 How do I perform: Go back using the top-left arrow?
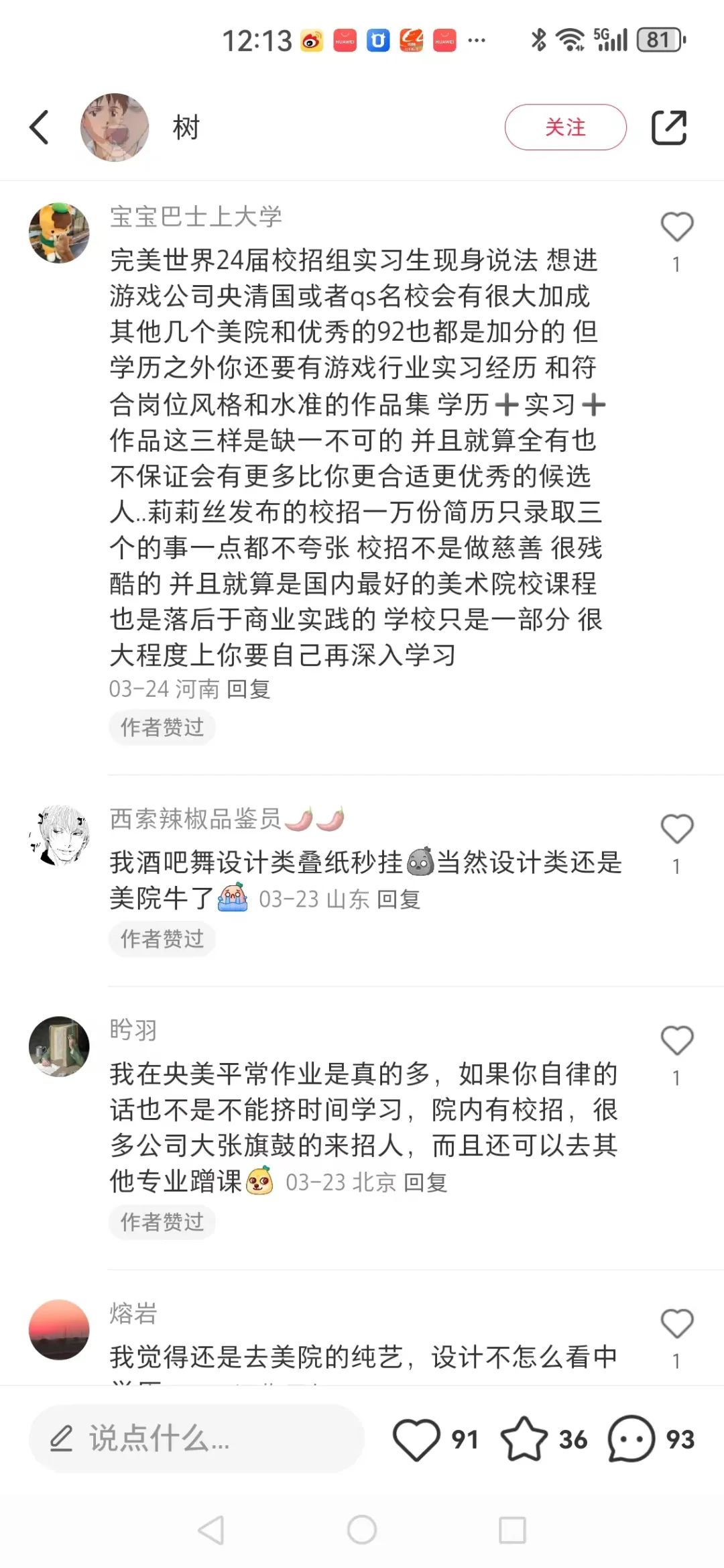pyautogui.click(x=40, y=127)
